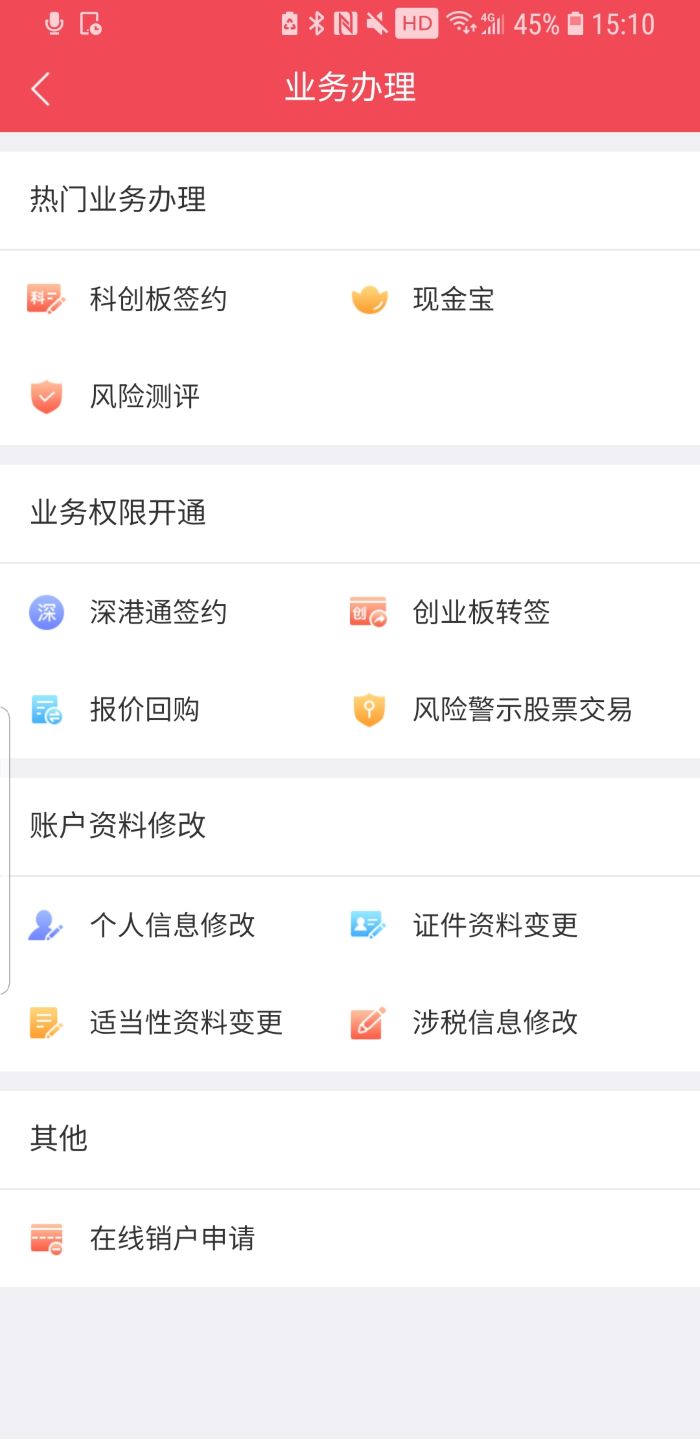Select 证件资料变更
Viewport: 700px width, 1439px height.
494,925
